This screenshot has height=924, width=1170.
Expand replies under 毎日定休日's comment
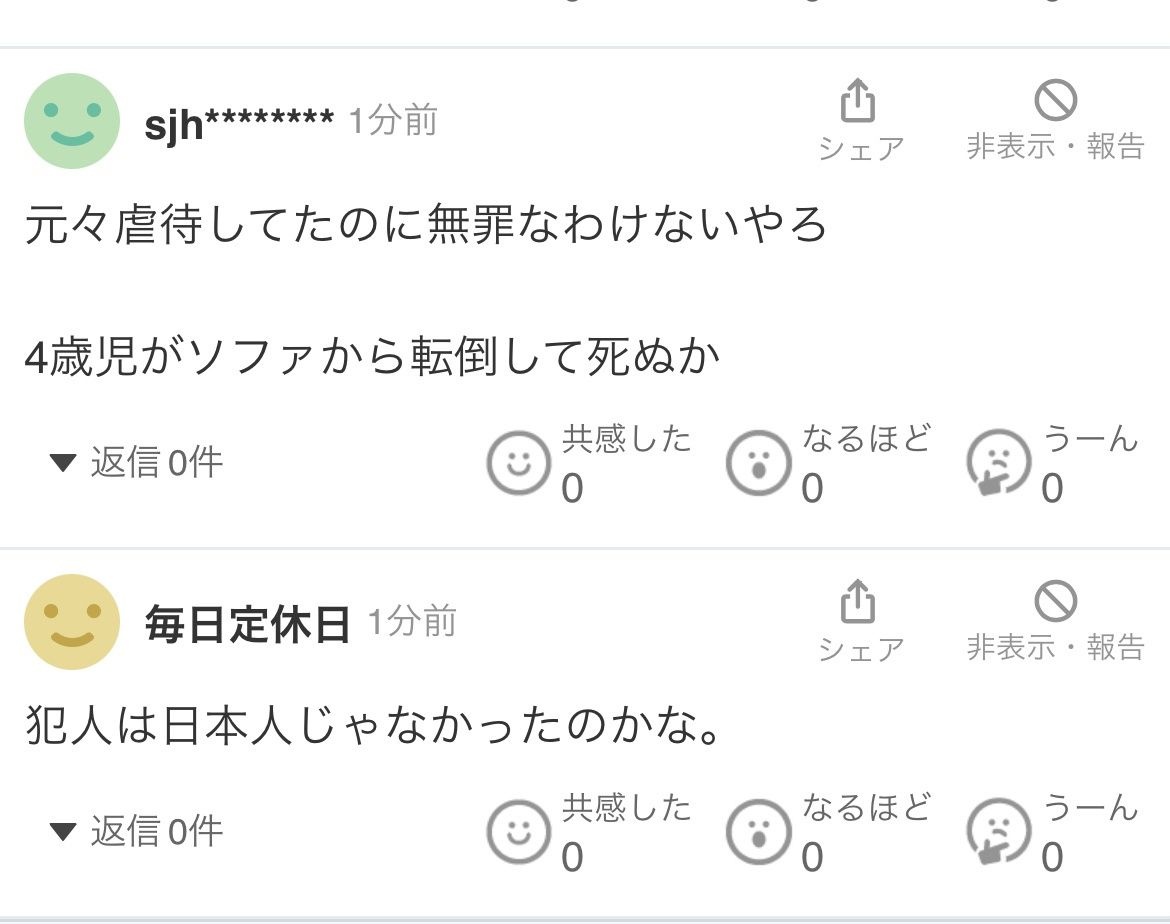click(137, 831)
